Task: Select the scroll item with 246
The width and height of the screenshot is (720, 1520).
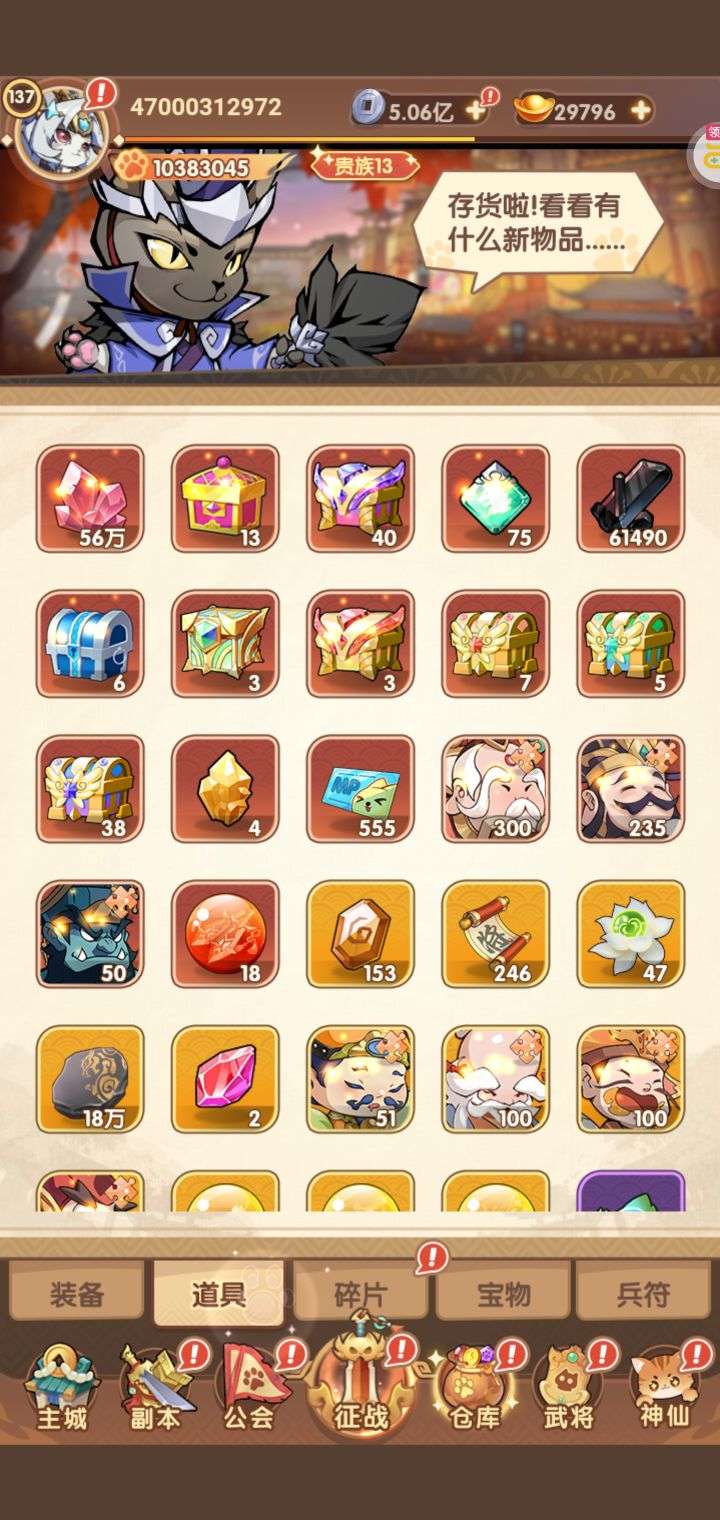Action: point(496,934)
